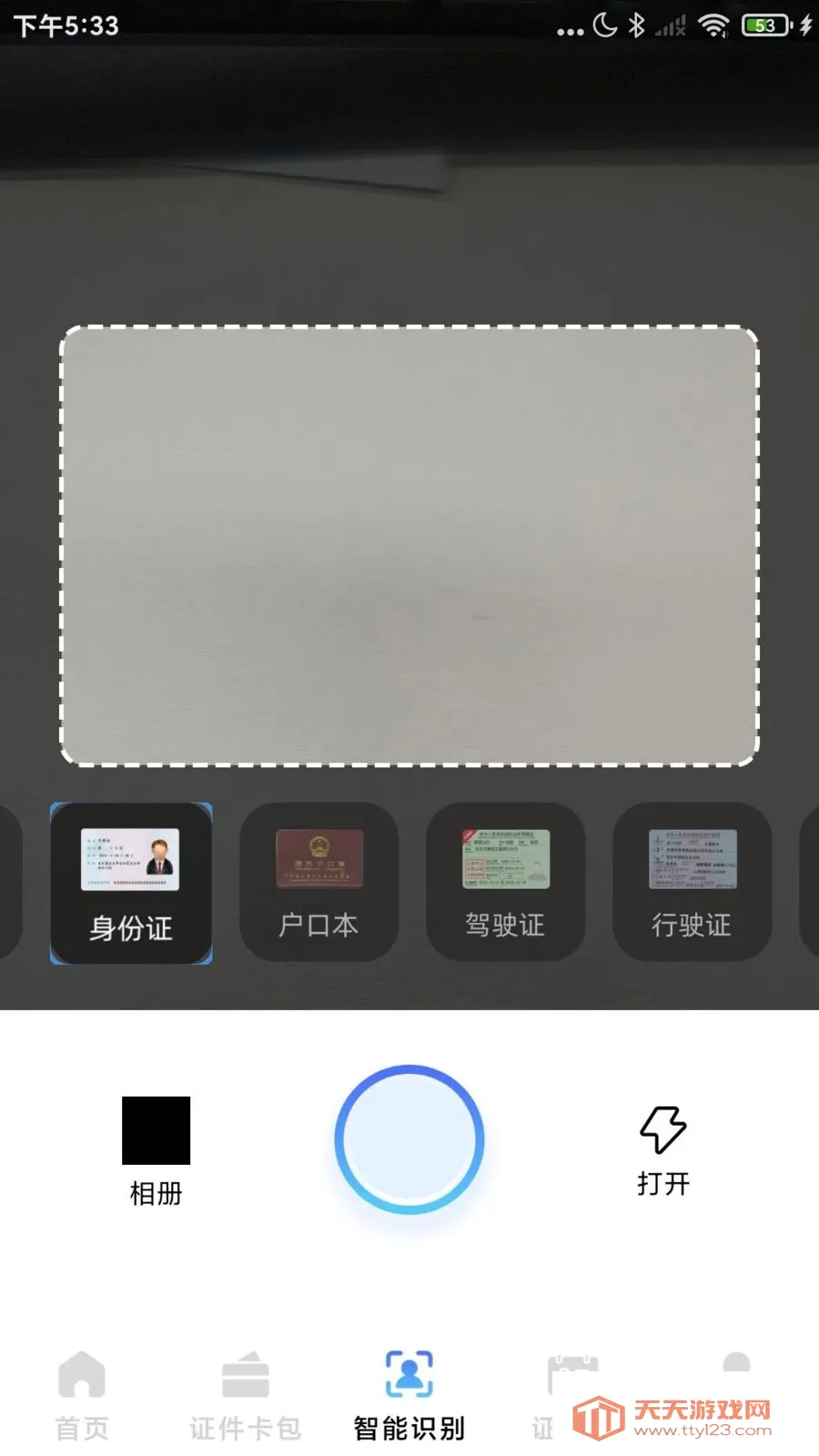Tap the lightning flash icon above 打开
Viewport: 819px width, 1456px height.
click(x=662, y=1131)
